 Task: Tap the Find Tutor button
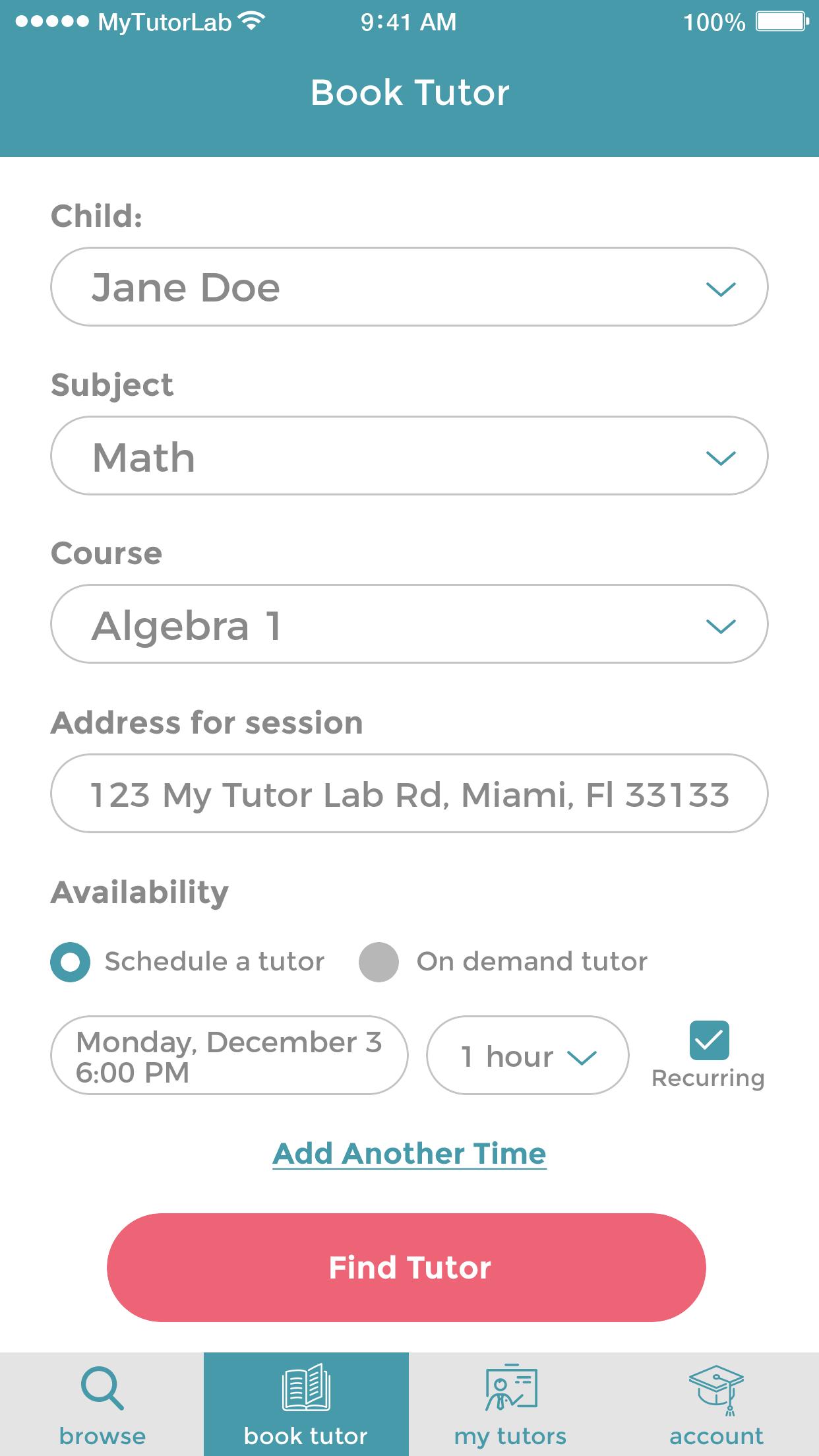[x=406, y=1267]
